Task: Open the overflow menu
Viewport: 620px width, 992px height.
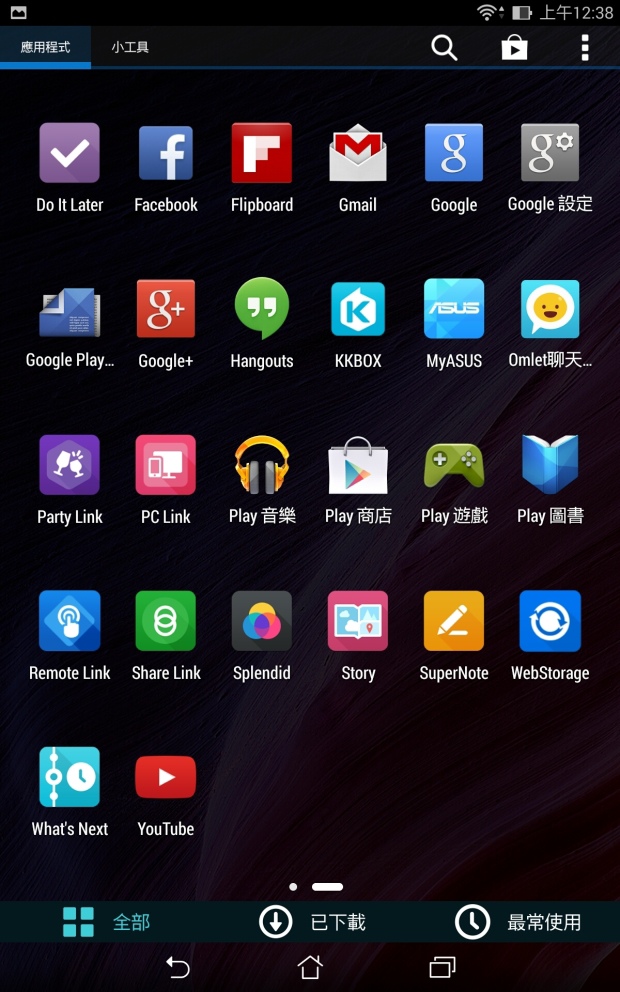Action: [x=585, y=47]
